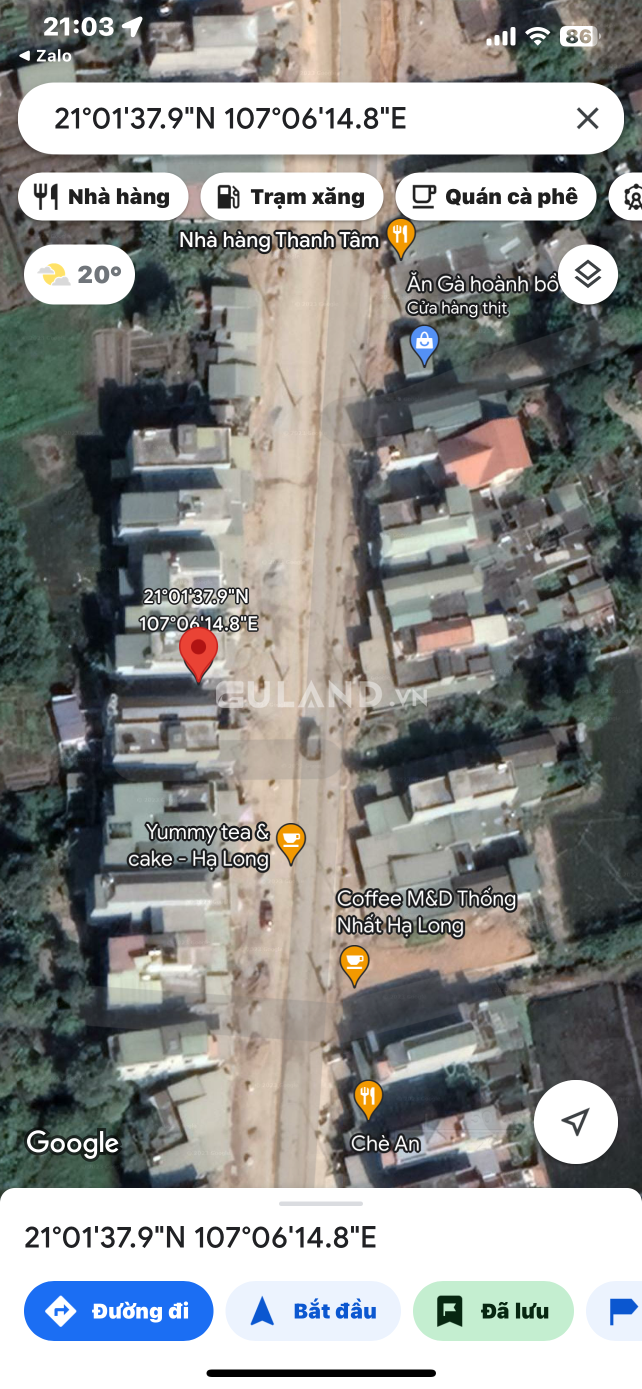Select the Quán cà phê filter chip

tap(495, 197)
